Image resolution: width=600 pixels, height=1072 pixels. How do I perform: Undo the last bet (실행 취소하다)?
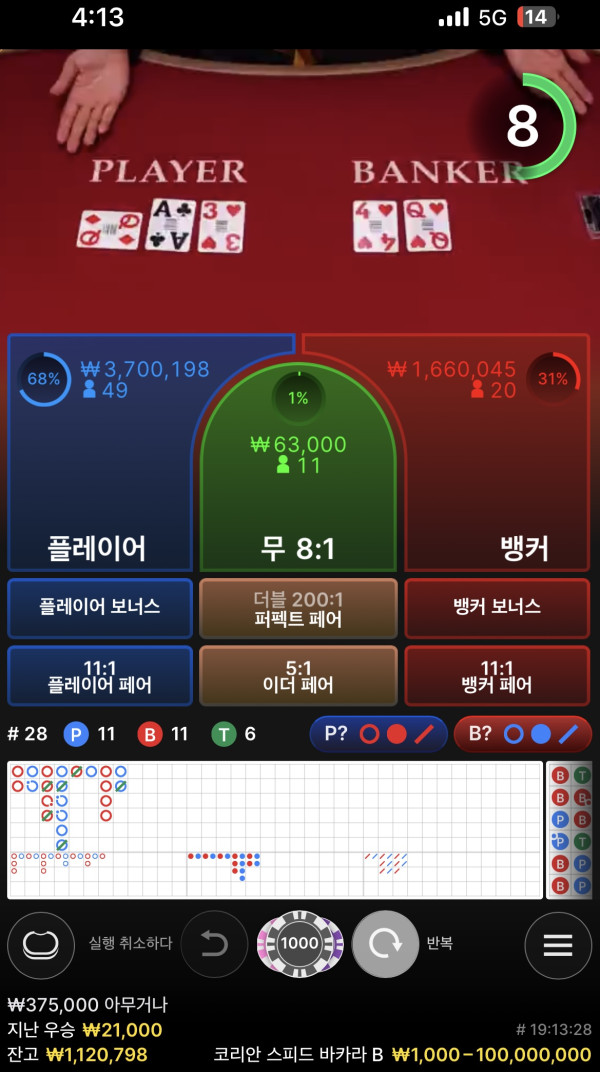click(x=214, y=944)
